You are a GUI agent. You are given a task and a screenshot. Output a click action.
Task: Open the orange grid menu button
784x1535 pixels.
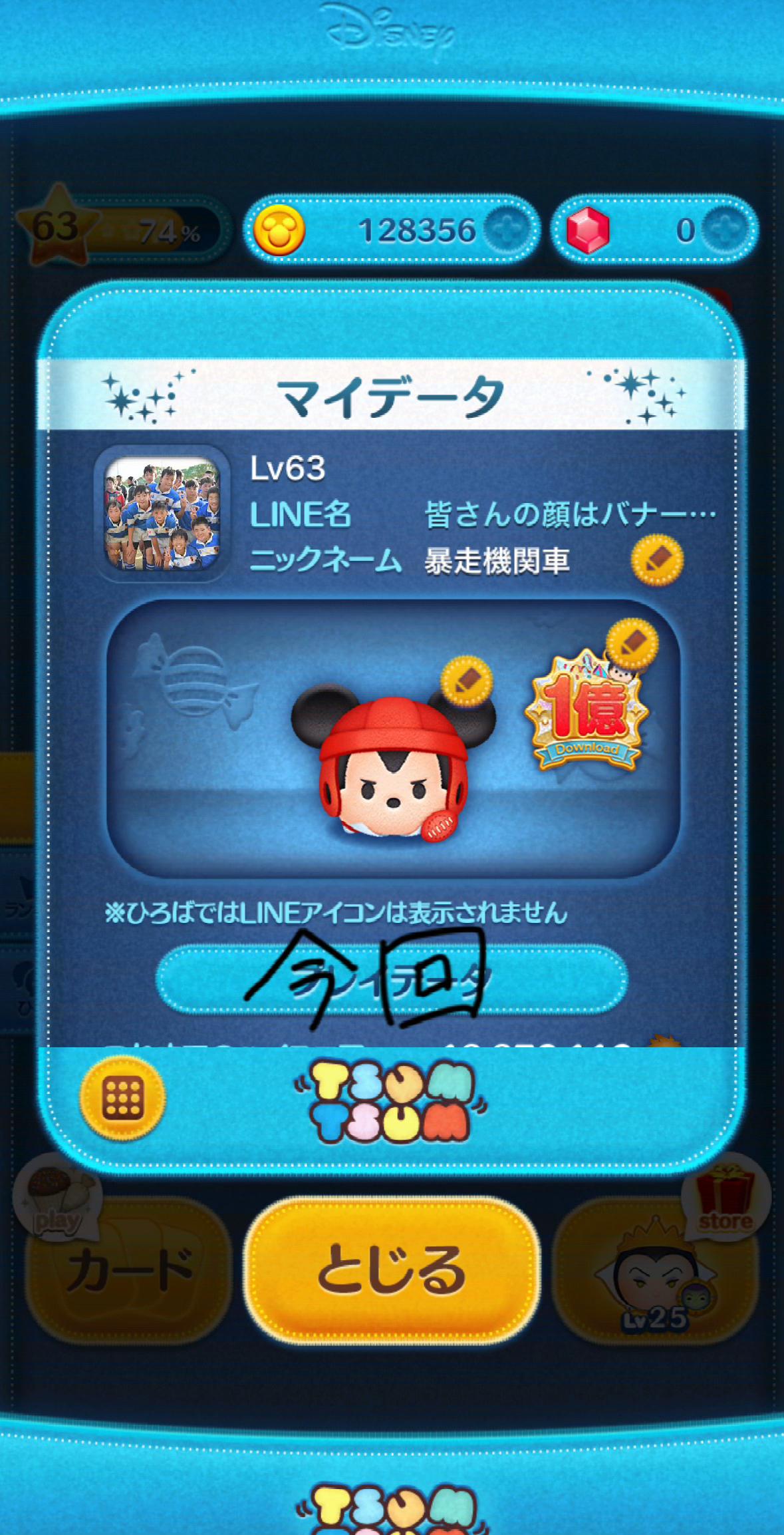[122, 1097]
